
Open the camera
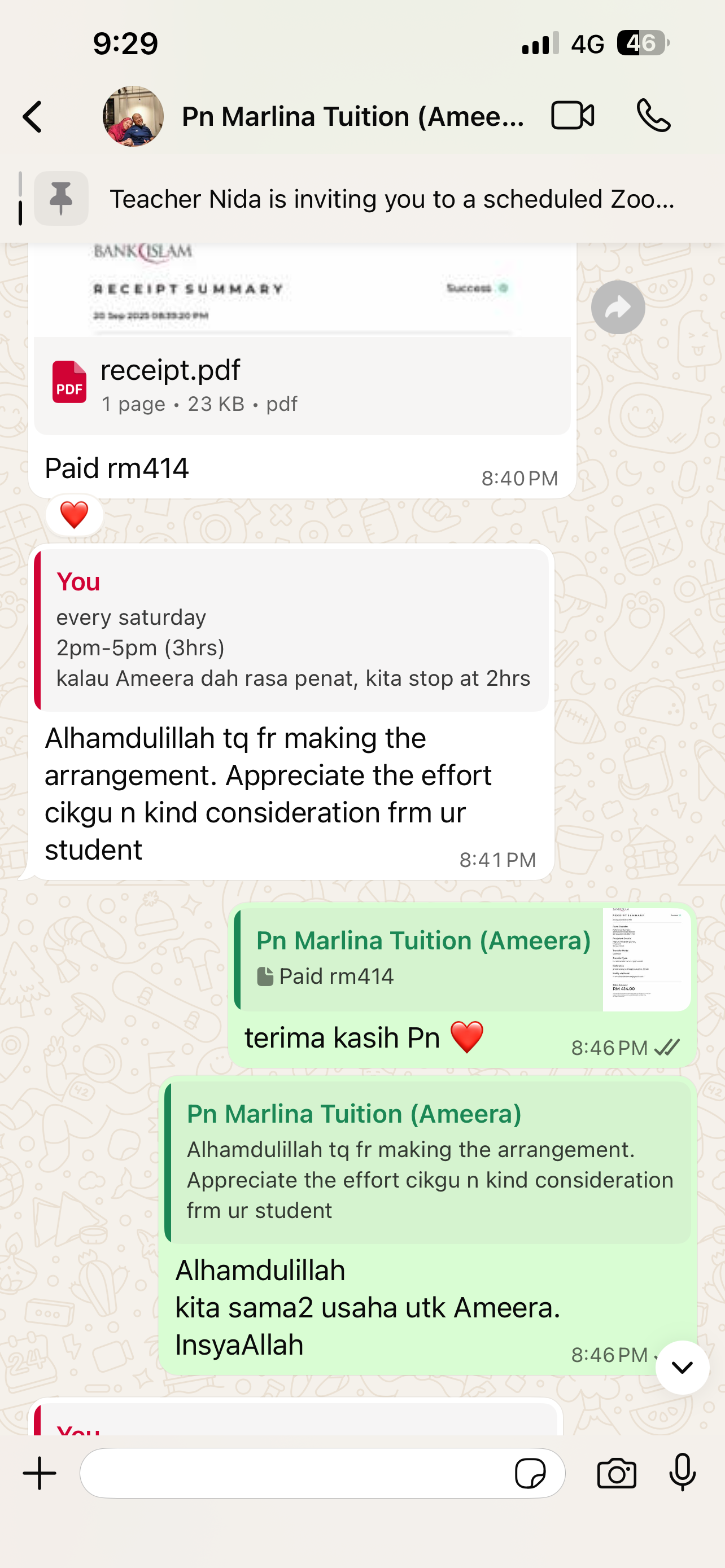pyautogui.click(x=616, y=1473)
